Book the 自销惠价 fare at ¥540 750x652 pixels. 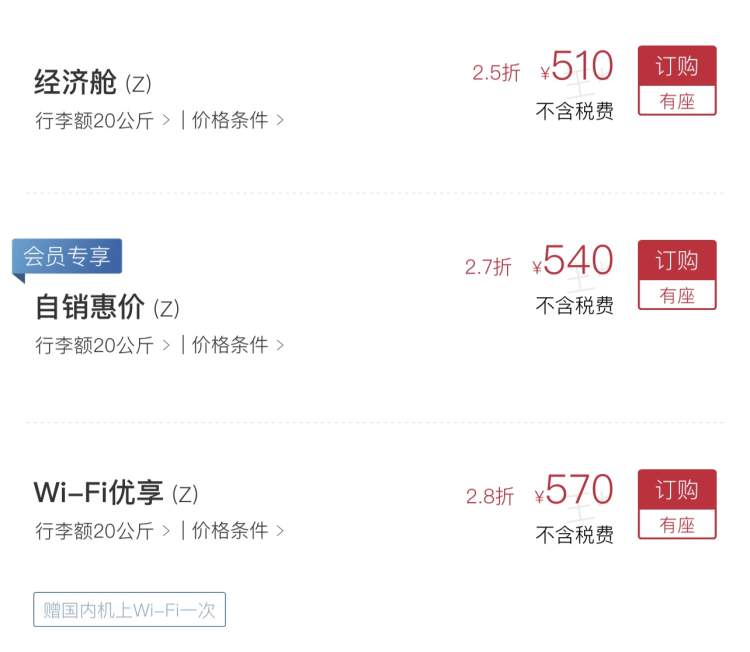click(676, 262)
